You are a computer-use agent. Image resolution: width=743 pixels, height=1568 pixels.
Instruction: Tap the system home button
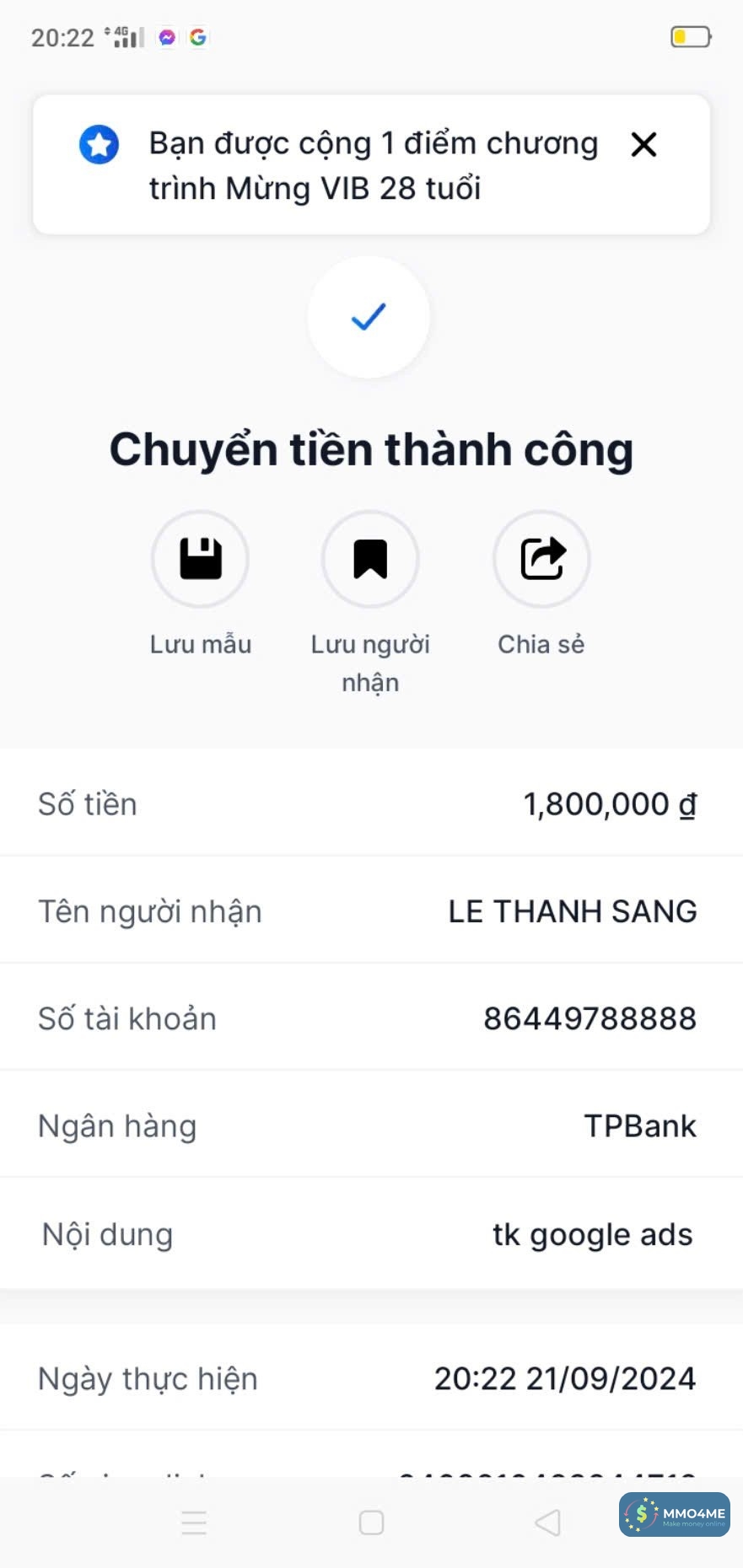tap(371, 1522)
